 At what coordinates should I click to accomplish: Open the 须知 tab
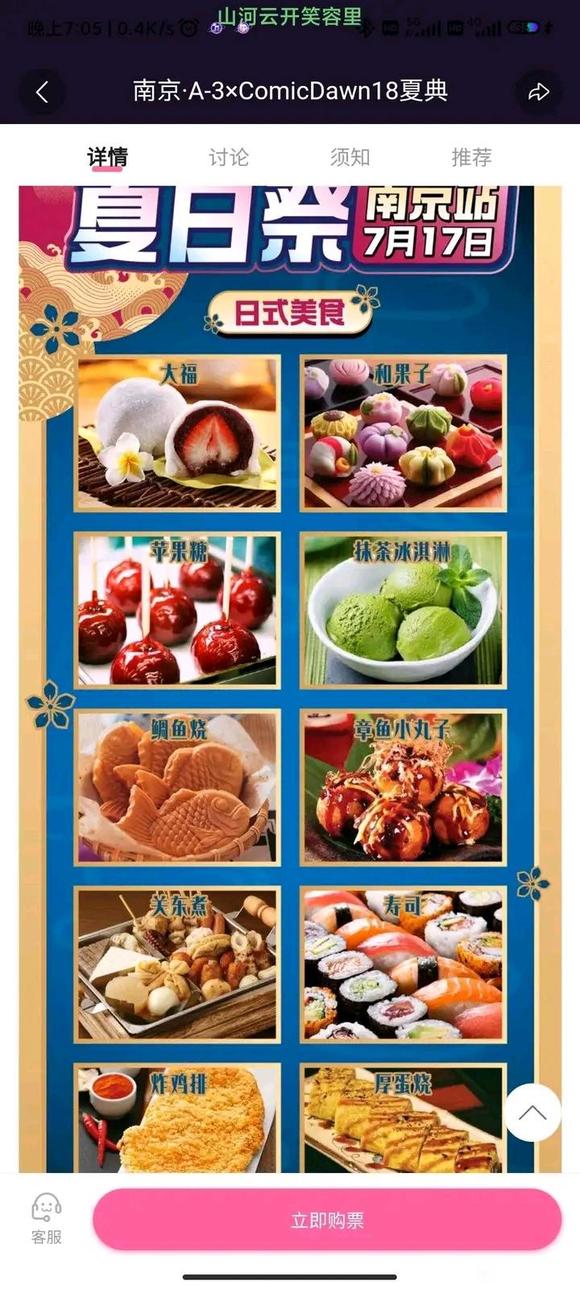click(350, 157)
